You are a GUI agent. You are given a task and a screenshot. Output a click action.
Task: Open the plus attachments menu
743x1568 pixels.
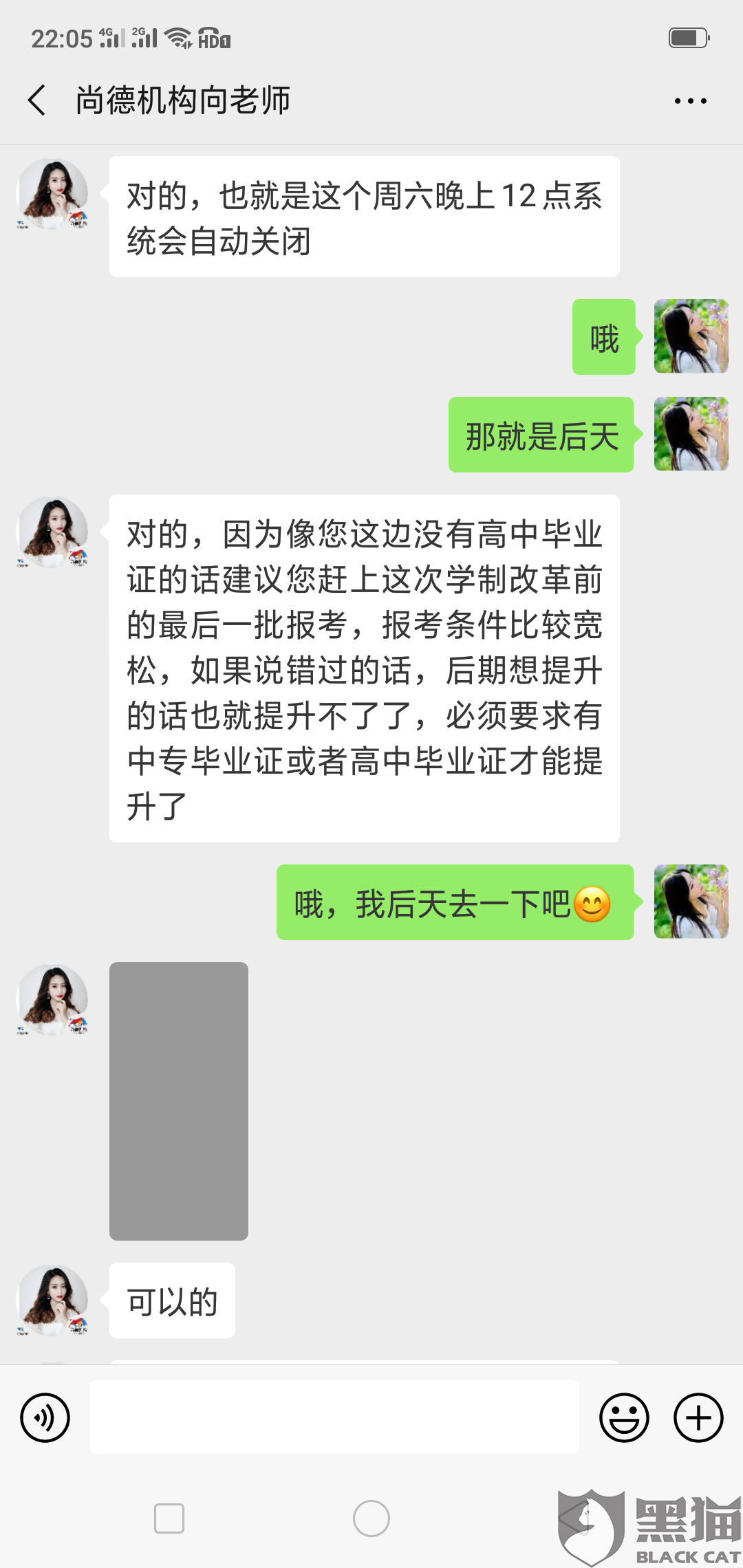pos(698,1417)
